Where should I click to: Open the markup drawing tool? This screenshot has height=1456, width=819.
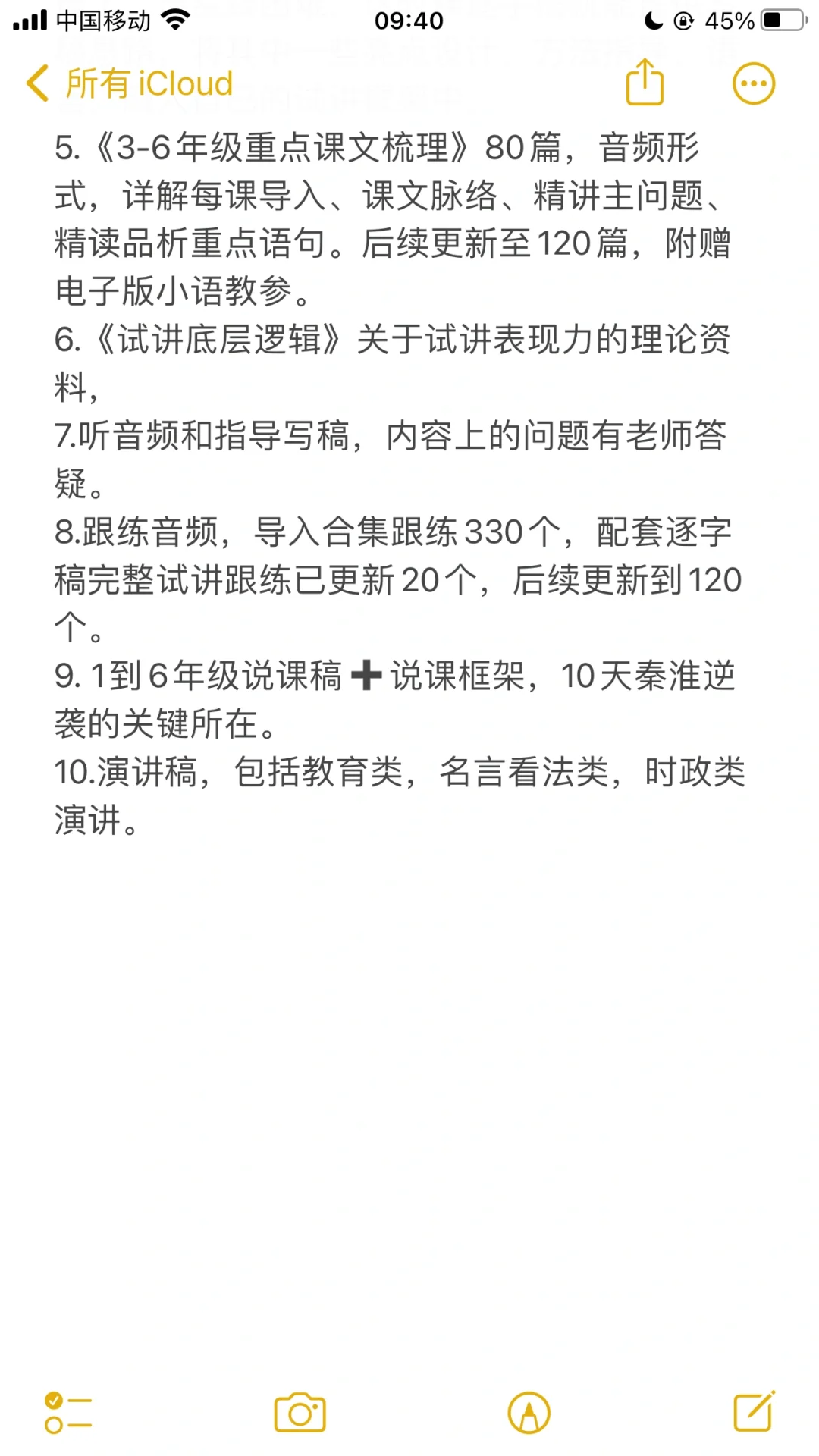point(529,1413)
